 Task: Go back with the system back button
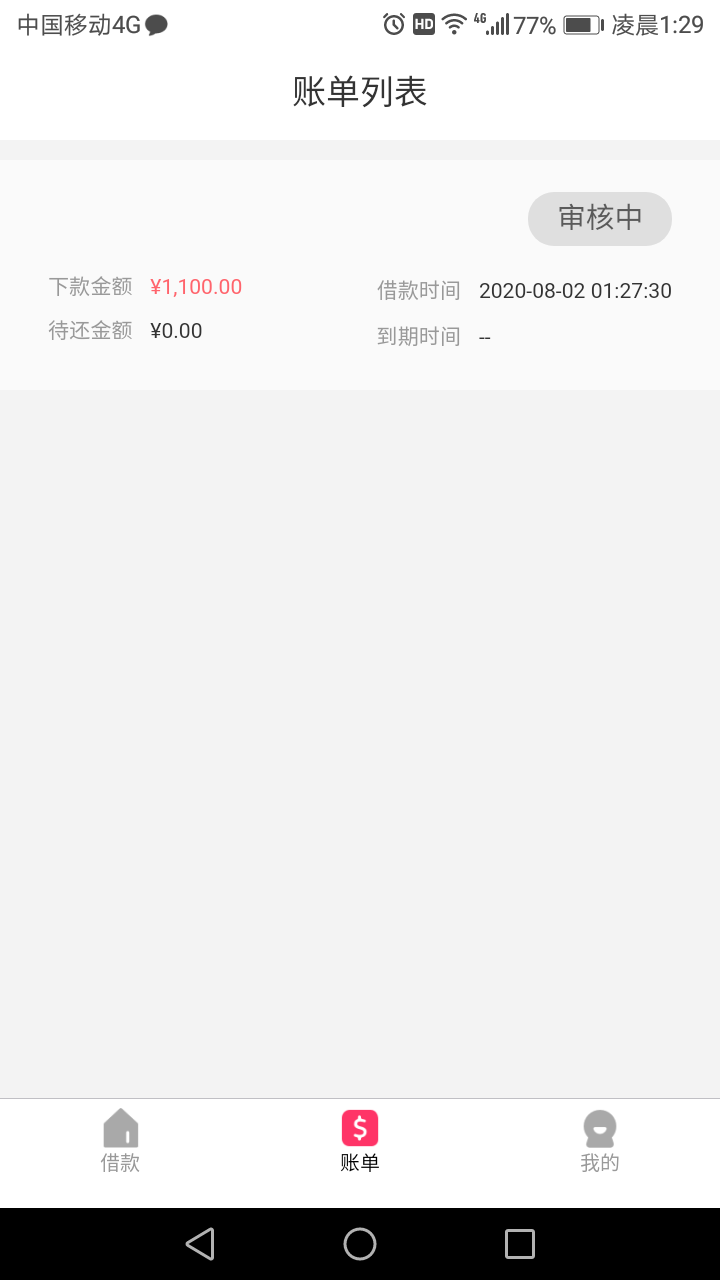200,1244
